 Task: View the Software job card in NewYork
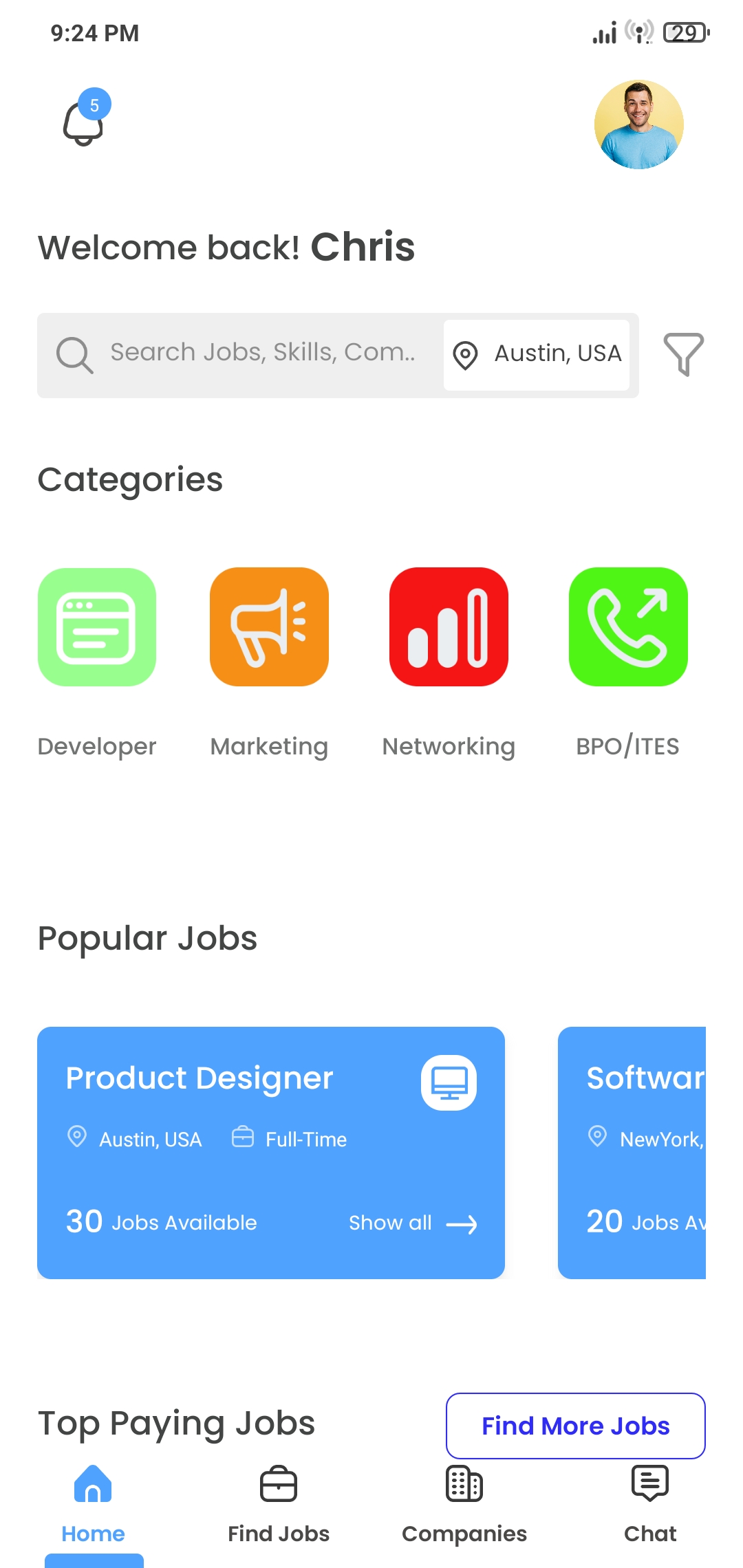(x=633, y=1153)
